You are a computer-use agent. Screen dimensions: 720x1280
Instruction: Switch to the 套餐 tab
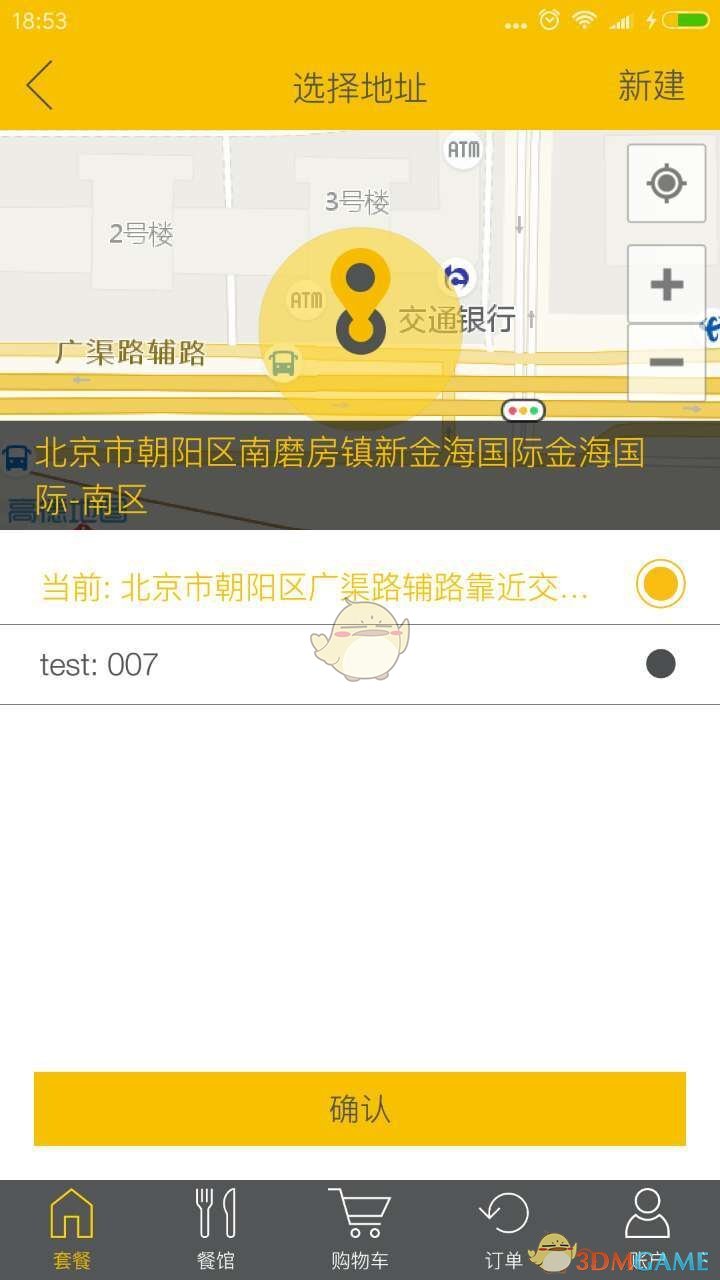[x=72, y=1229]
